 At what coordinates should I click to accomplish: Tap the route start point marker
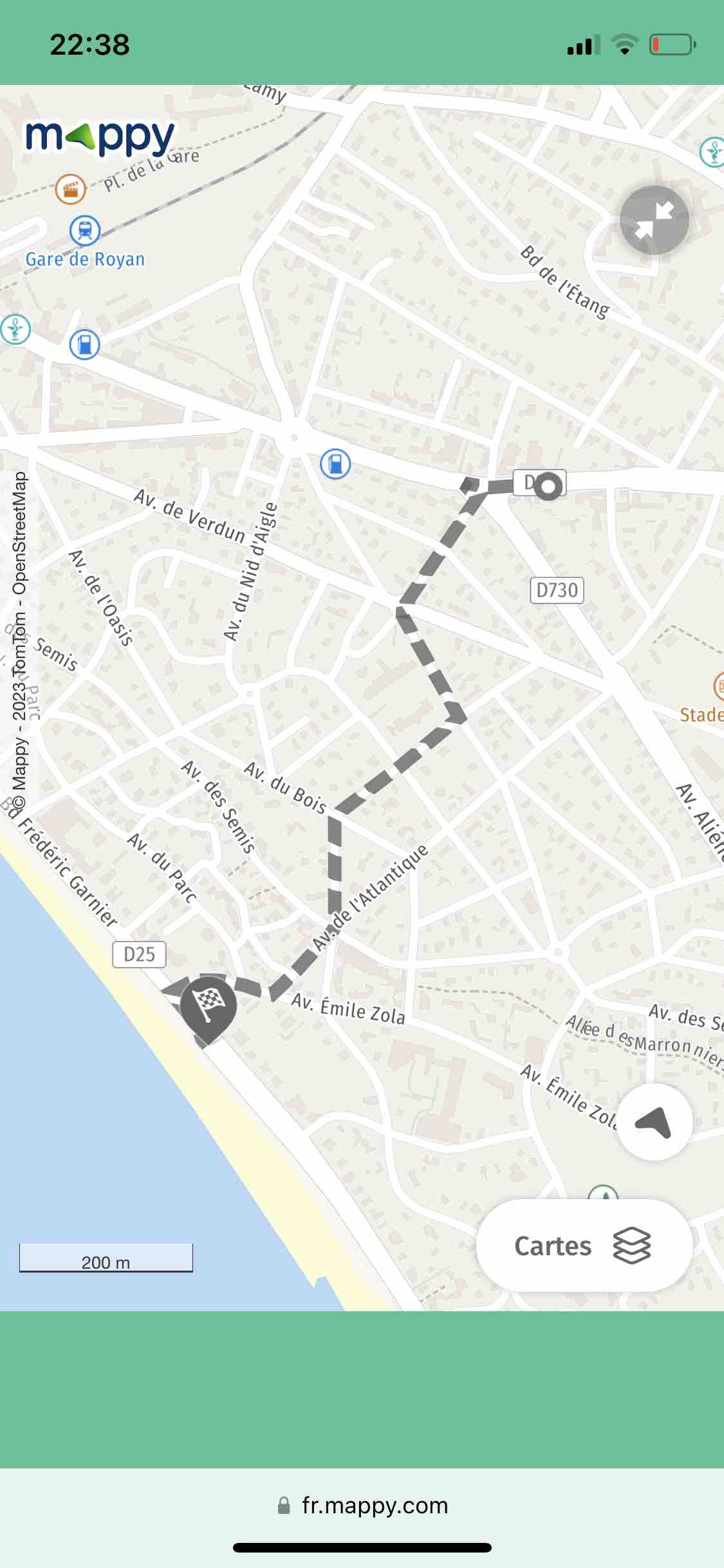tap(548, 486)
